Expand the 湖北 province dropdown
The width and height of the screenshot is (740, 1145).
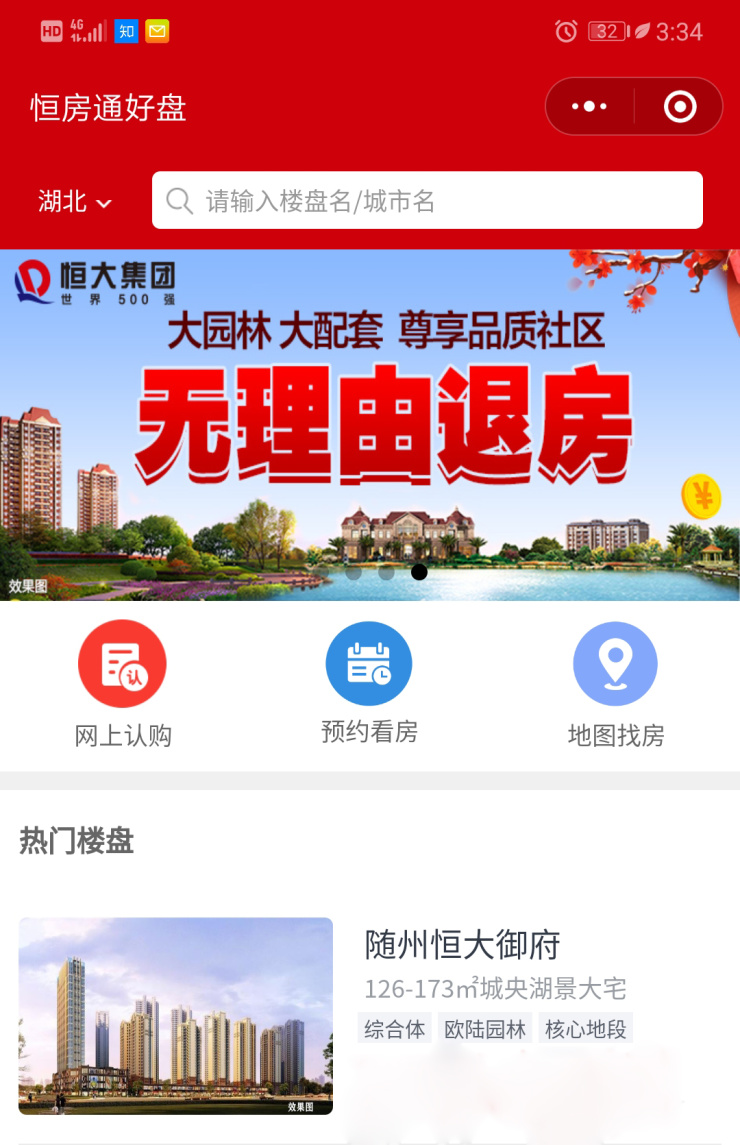click(x=75, y=201)
